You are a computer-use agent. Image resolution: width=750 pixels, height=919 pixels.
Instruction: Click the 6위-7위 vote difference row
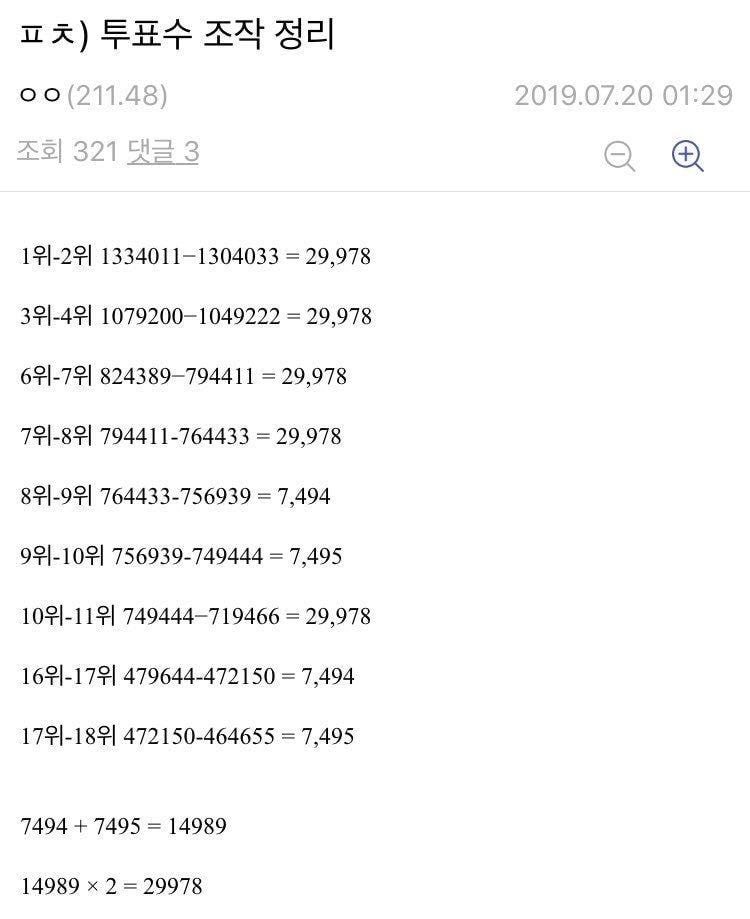tap(185, 377)
